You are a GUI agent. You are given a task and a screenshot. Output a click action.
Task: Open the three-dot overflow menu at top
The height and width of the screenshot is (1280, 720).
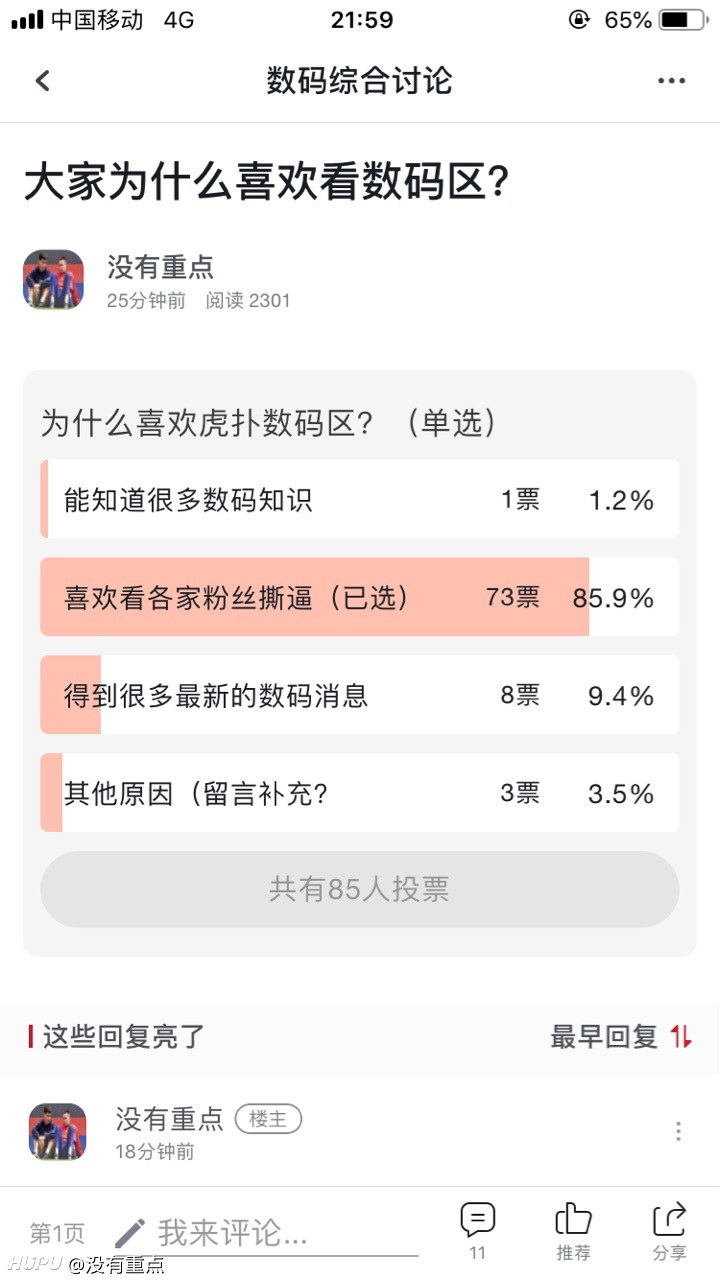tap(671, 81)
